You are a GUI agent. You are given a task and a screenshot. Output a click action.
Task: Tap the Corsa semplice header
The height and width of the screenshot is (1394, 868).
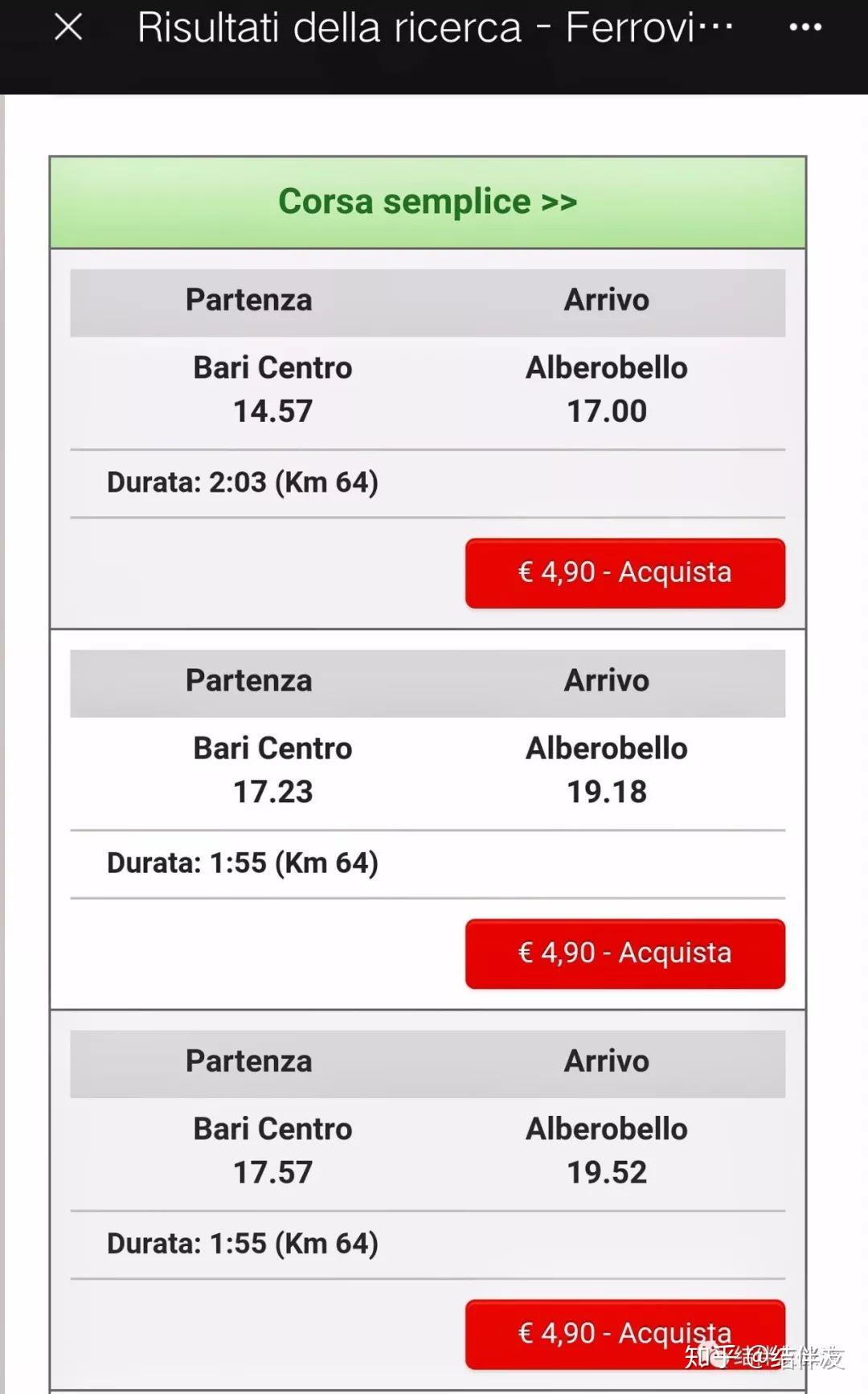[428, 202]
